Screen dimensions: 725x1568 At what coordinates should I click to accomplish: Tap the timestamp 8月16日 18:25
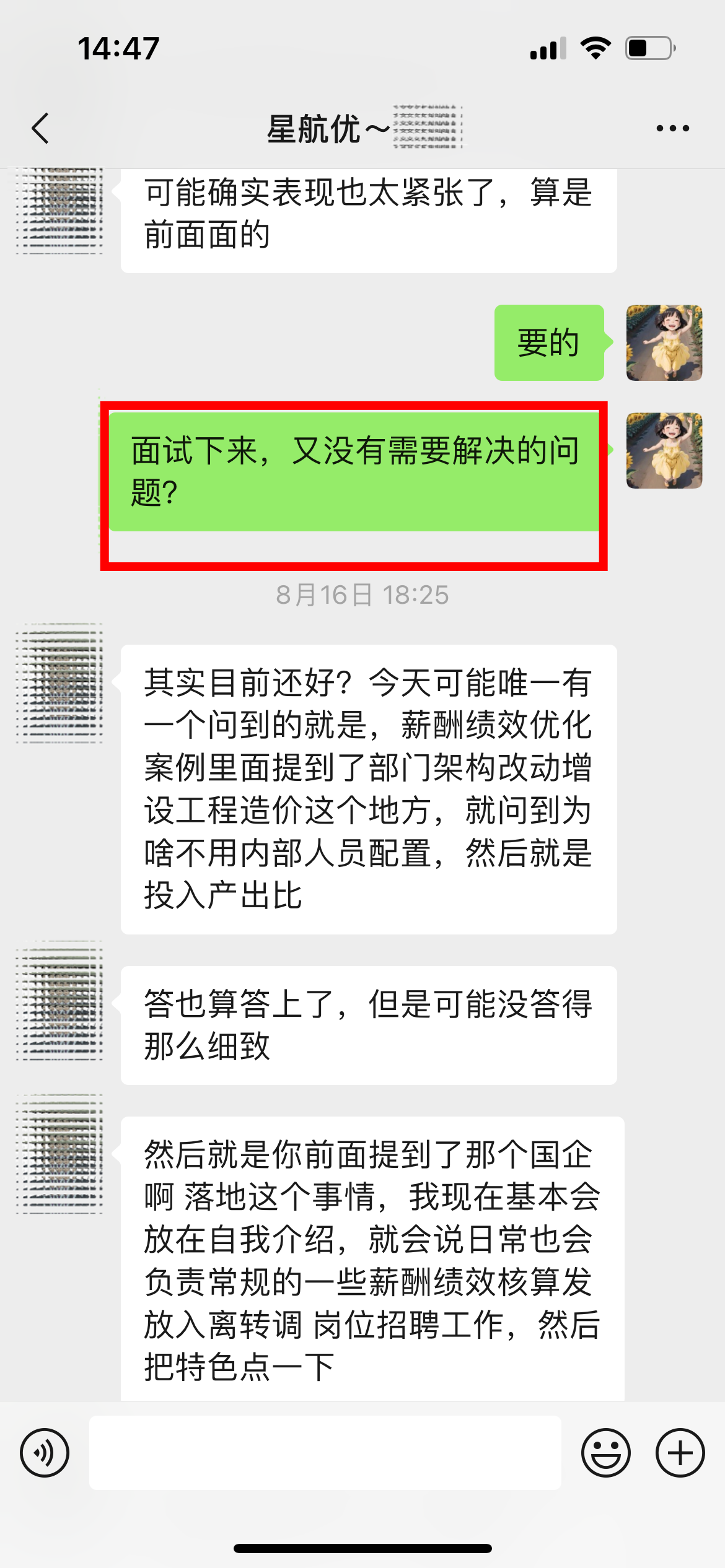[362, 595]
